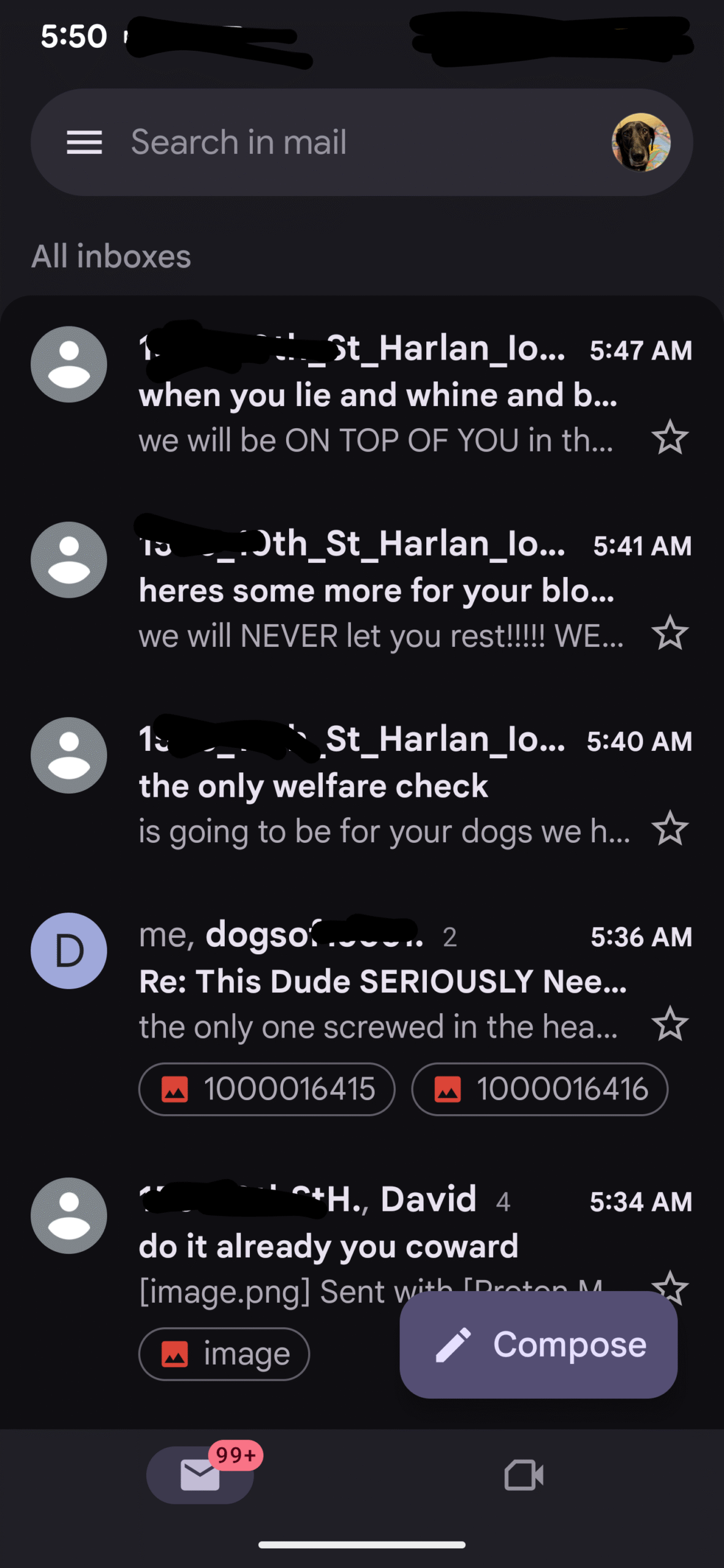Image resolution: width=724 pixels, height=1568 pixels.
Task: Open thread "Re: This Dude SERIOUSLY Nee..."
Action: (383, 982)
